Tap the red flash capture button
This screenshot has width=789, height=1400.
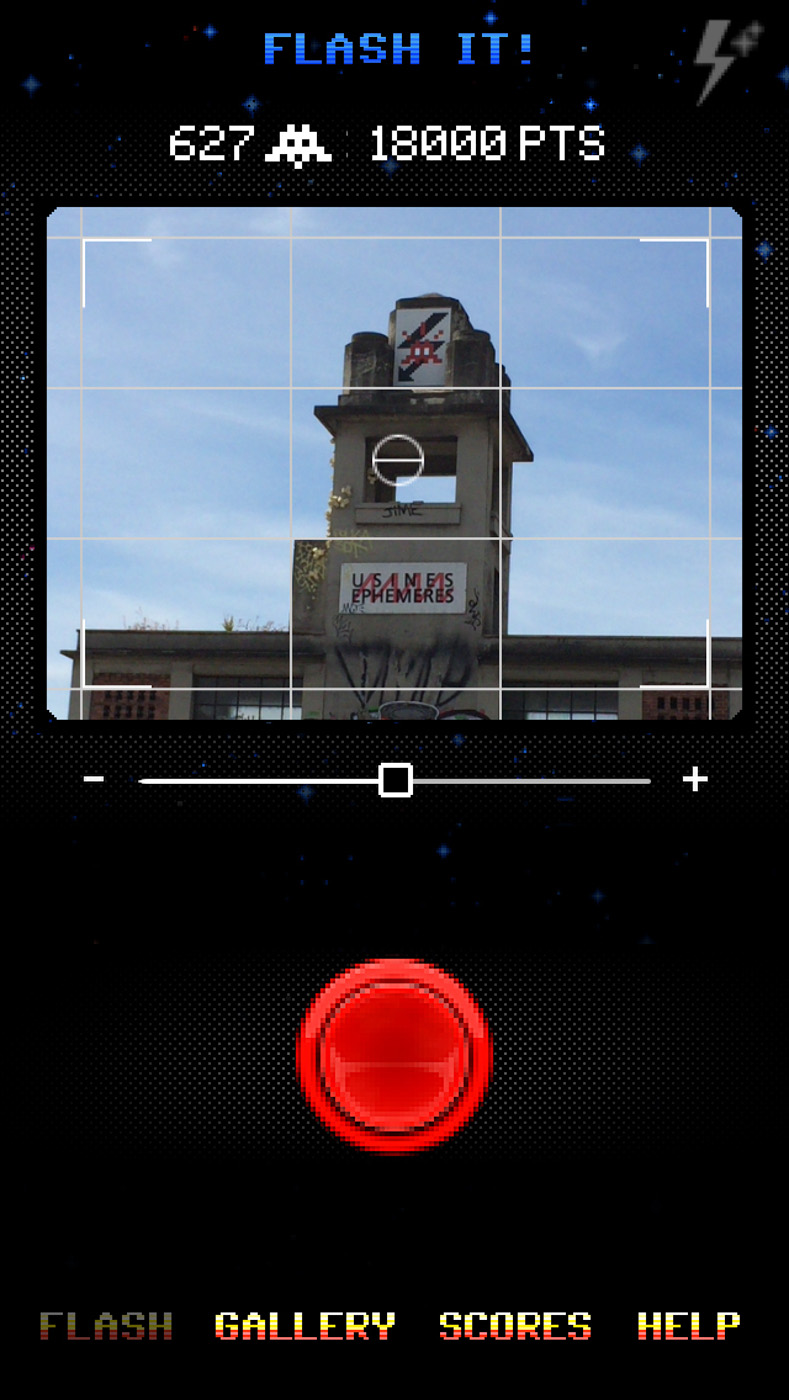click(395, 1056)
